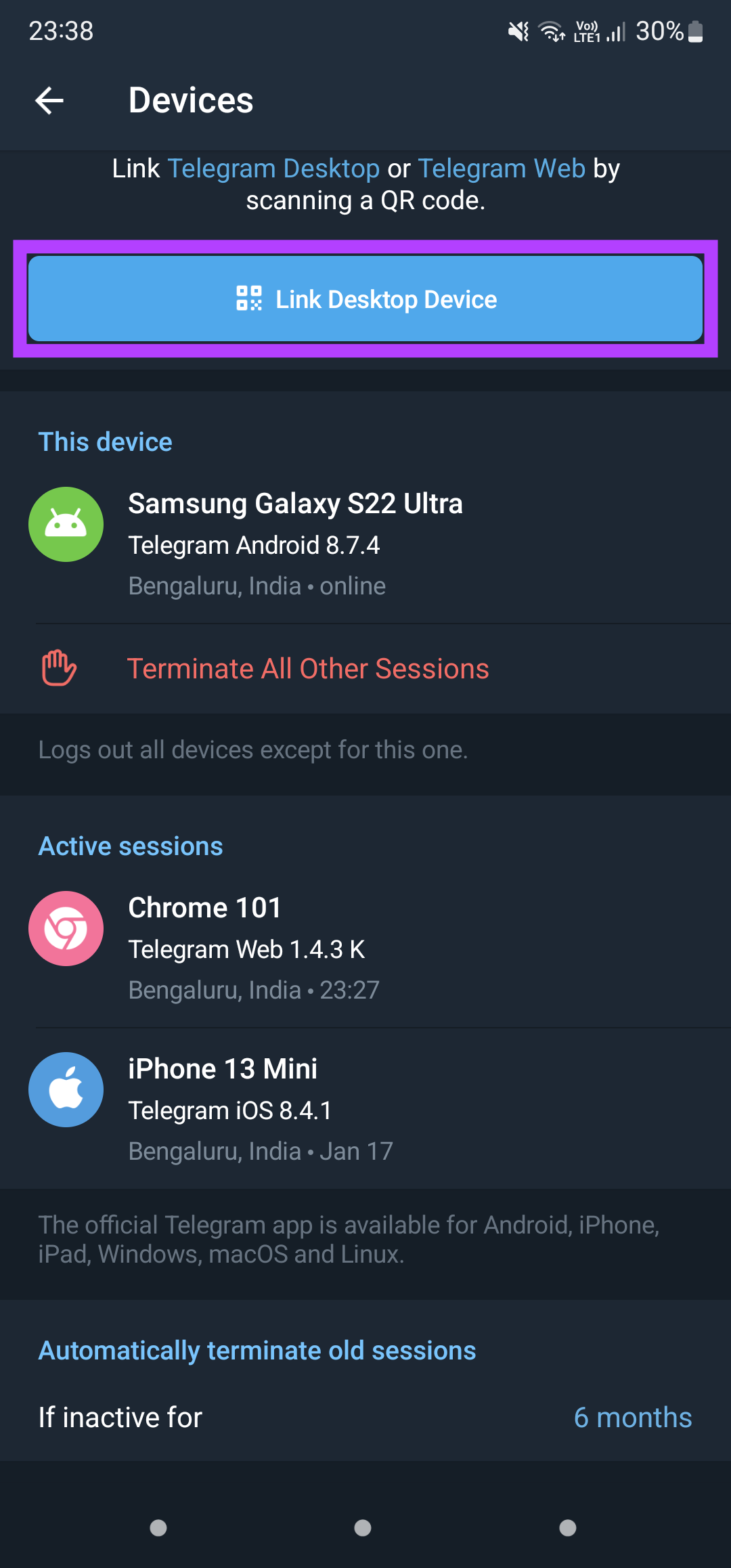The height and width of the screenshot is (1568, 731).
Task: Tap the Link Desktop Device button
Action: click(x=365, y=299)
